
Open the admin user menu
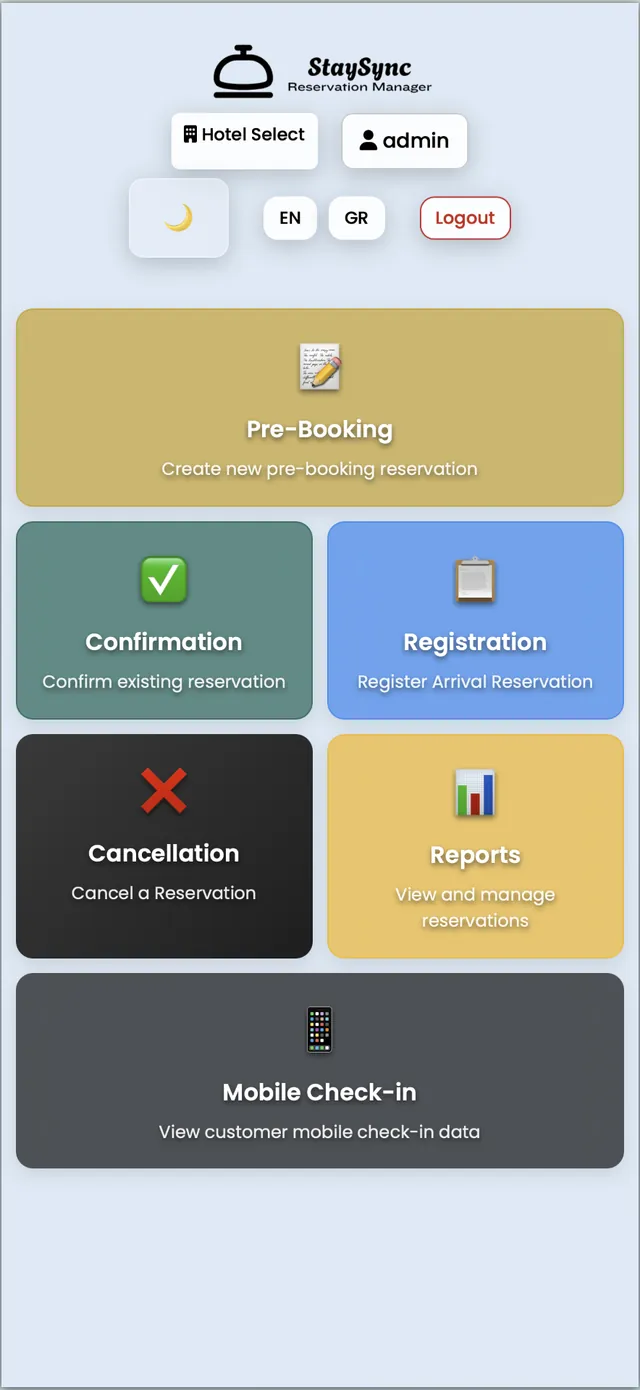[404, 141]
